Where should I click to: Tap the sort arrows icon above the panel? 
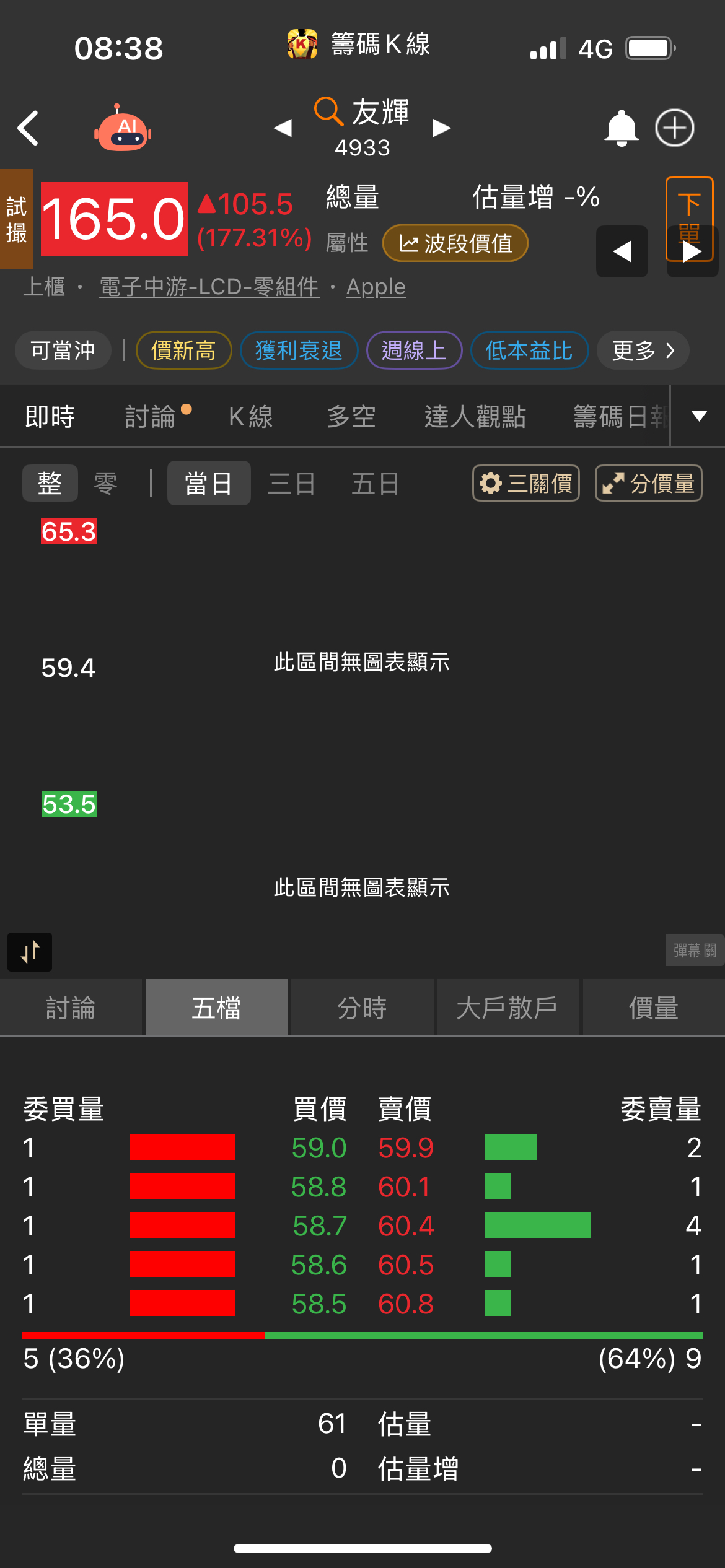[29, 952]
